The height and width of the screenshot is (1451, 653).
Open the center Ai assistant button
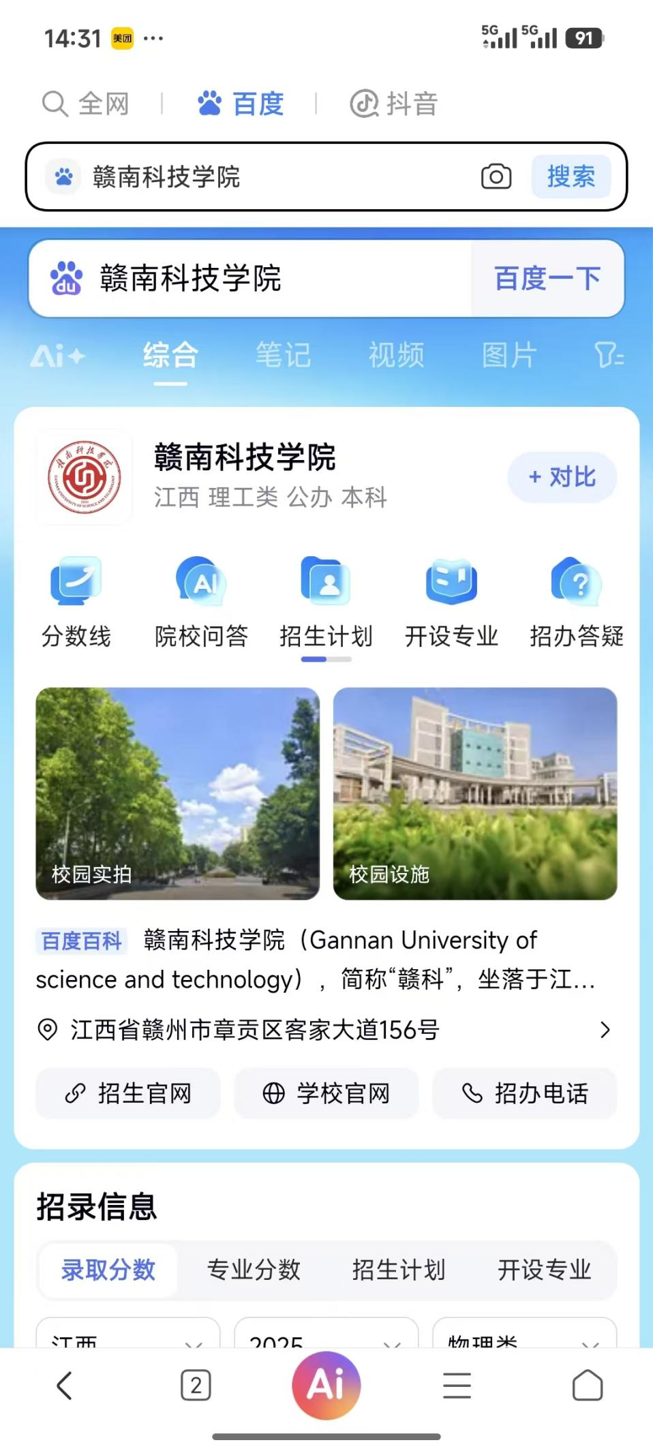click(326, 1385)
